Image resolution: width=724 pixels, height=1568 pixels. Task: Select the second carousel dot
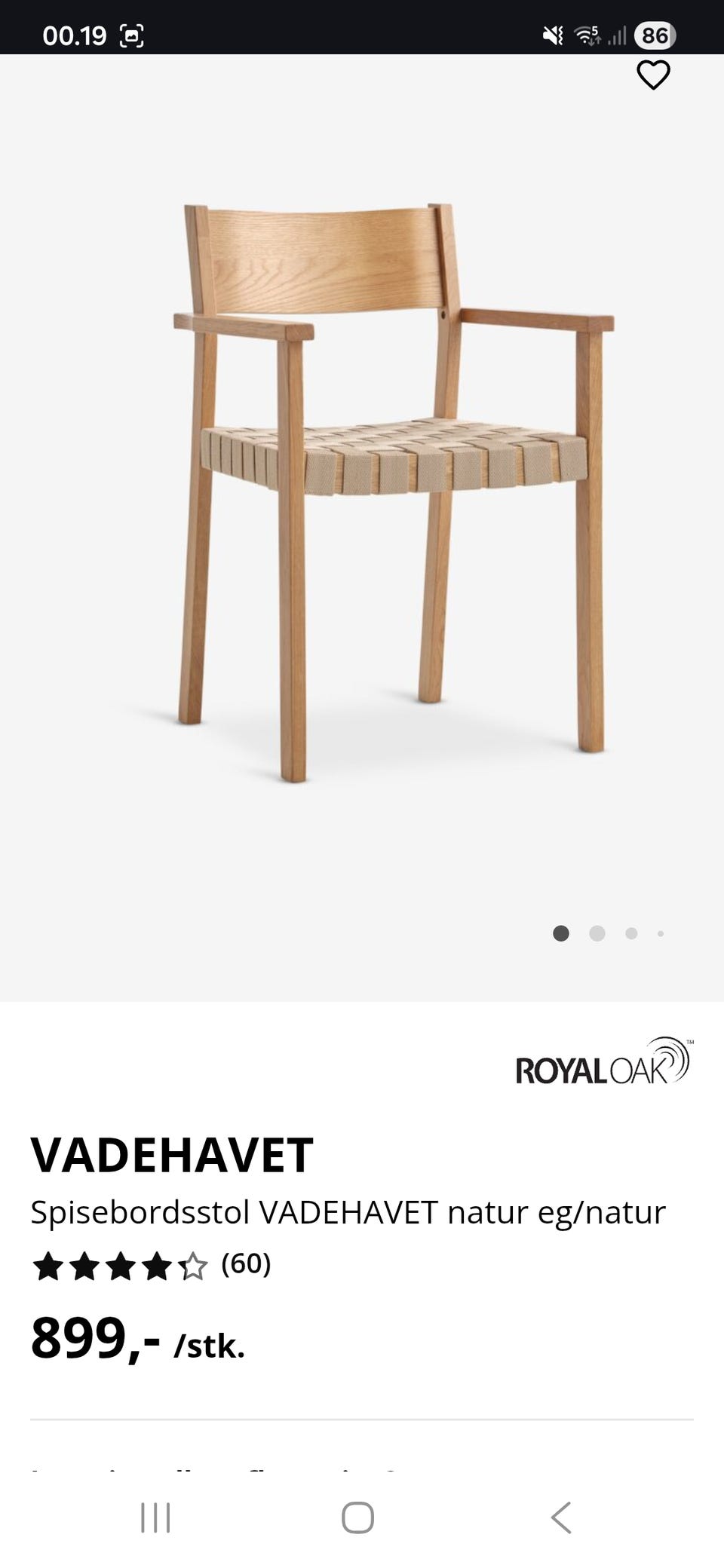click(597, 933)
